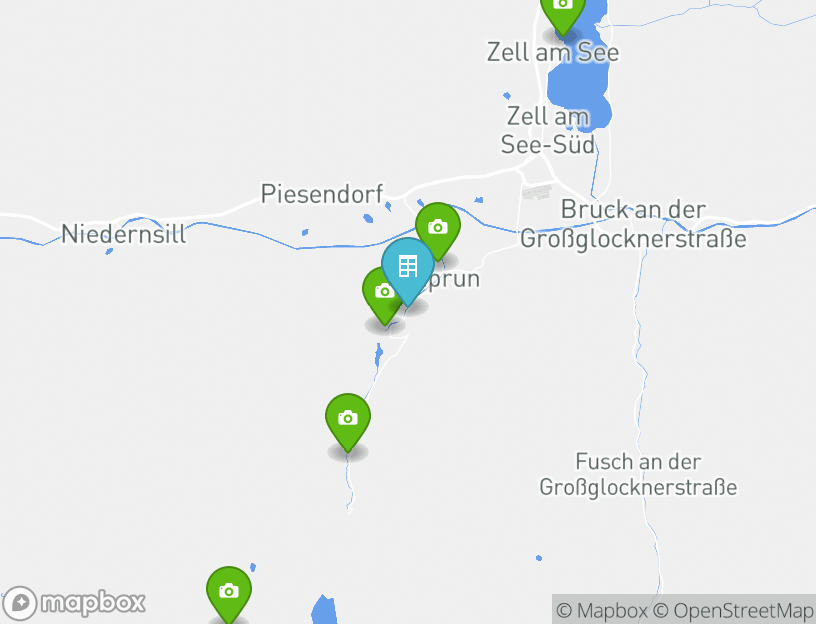Select the green camera pin near Piesendorf
The height and width of the screenshot is (624, 816).
(x=438, y=227)
